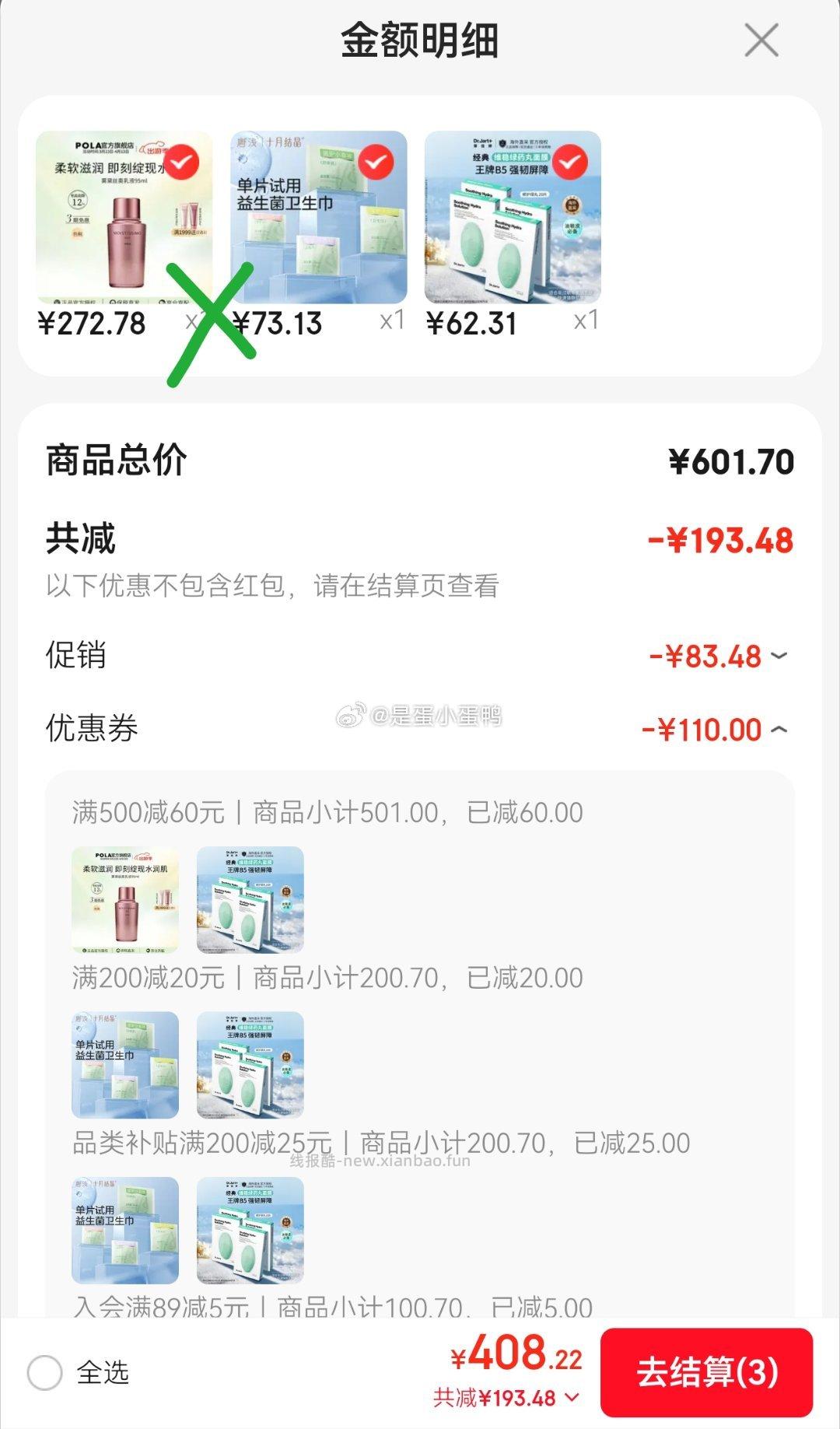The width and height of the screenshot is (840, 1429).
Task: Click the 商品总价 ¥601.70 row
Action: pos(420,461)
